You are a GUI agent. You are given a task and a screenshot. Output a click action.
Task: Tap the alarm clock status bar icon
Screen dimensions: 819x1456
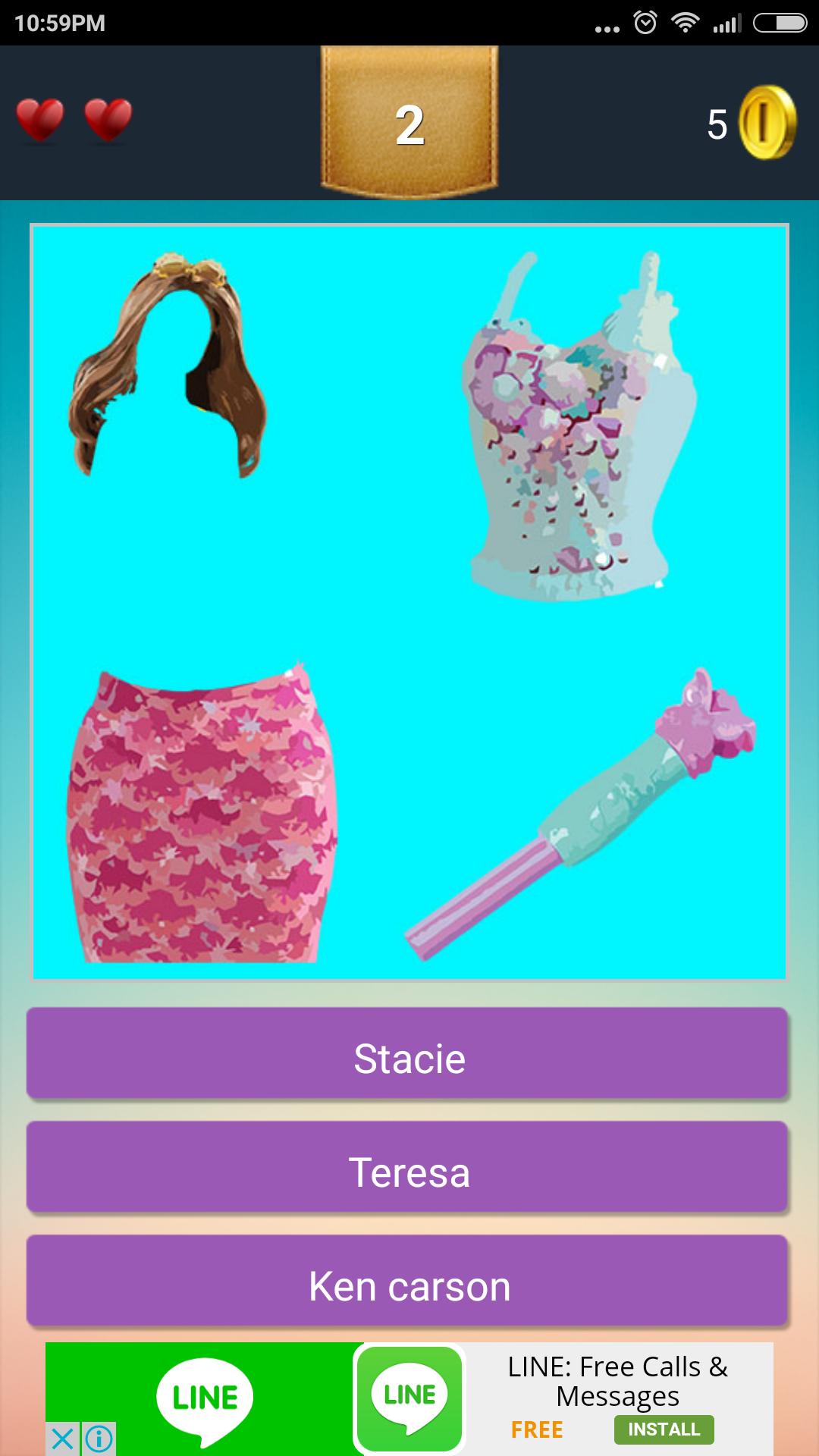click(x=645, y=23)
